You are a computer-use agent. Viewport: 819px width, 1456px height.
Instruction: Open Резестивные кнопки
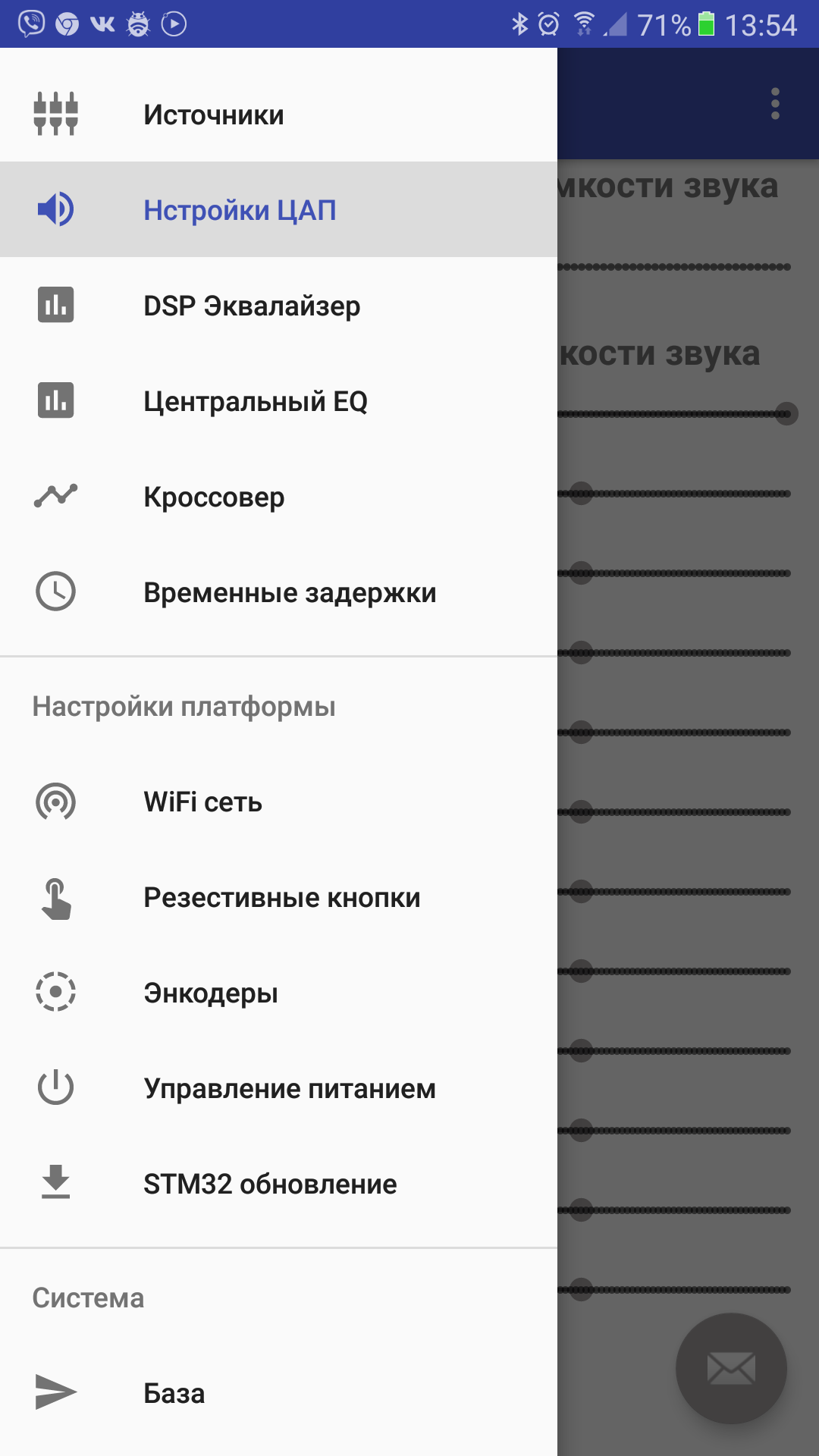point(278,897)
